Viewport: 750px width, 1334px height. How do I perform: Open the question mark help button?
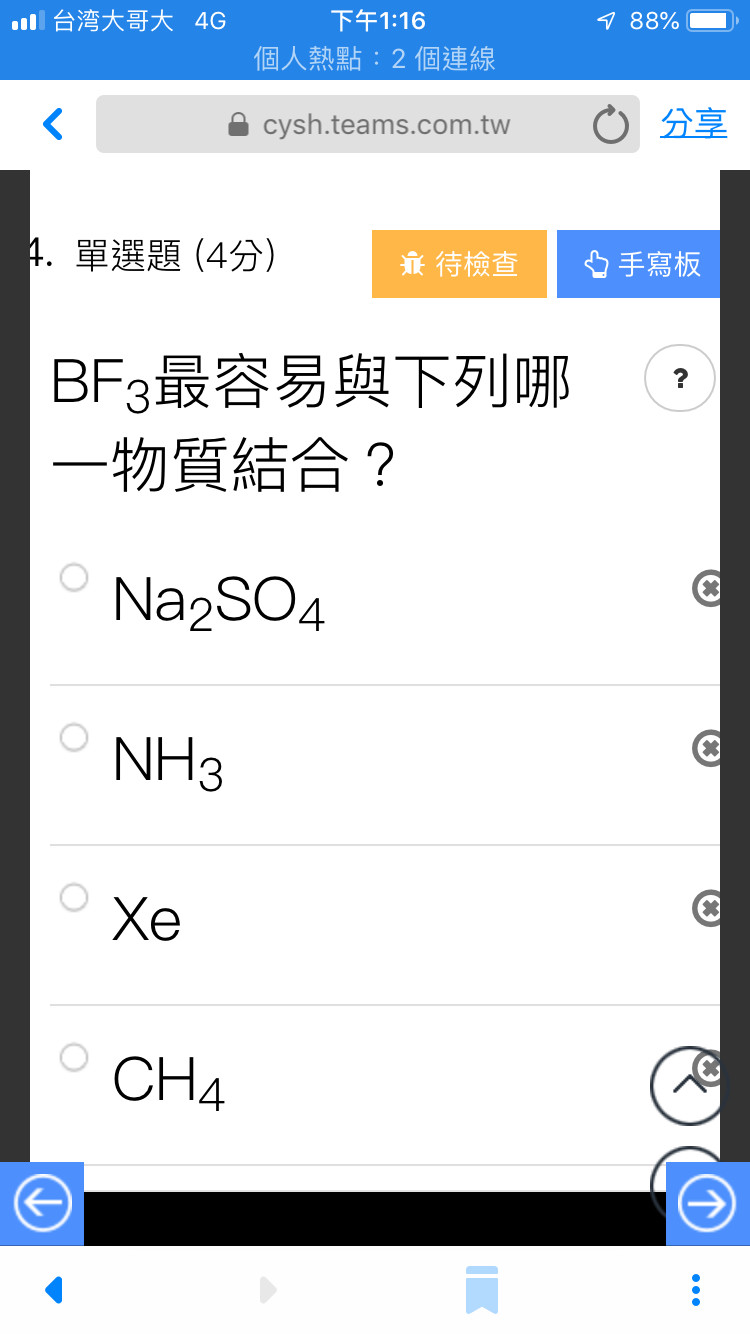point(680,379)
